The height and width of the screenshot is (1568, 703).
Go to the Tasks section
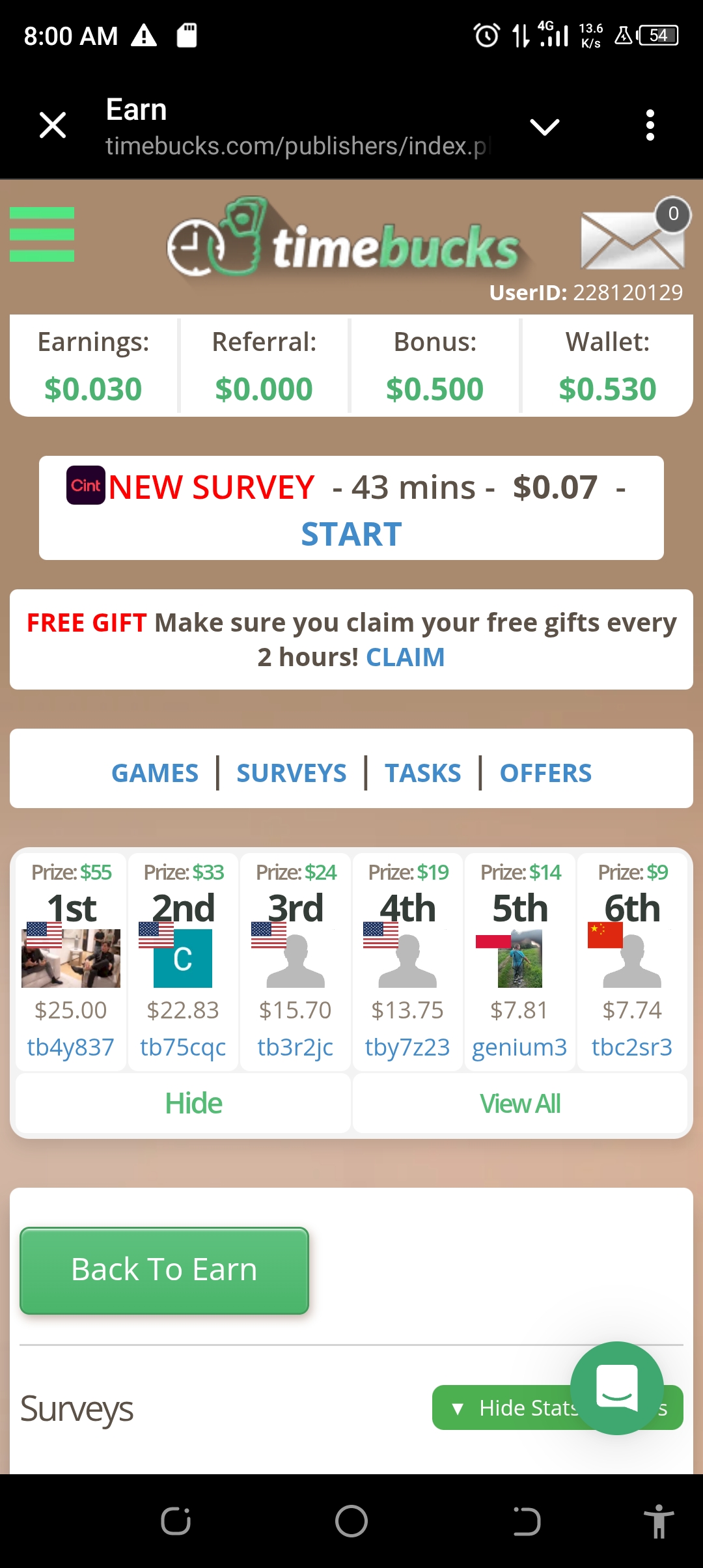422,773
